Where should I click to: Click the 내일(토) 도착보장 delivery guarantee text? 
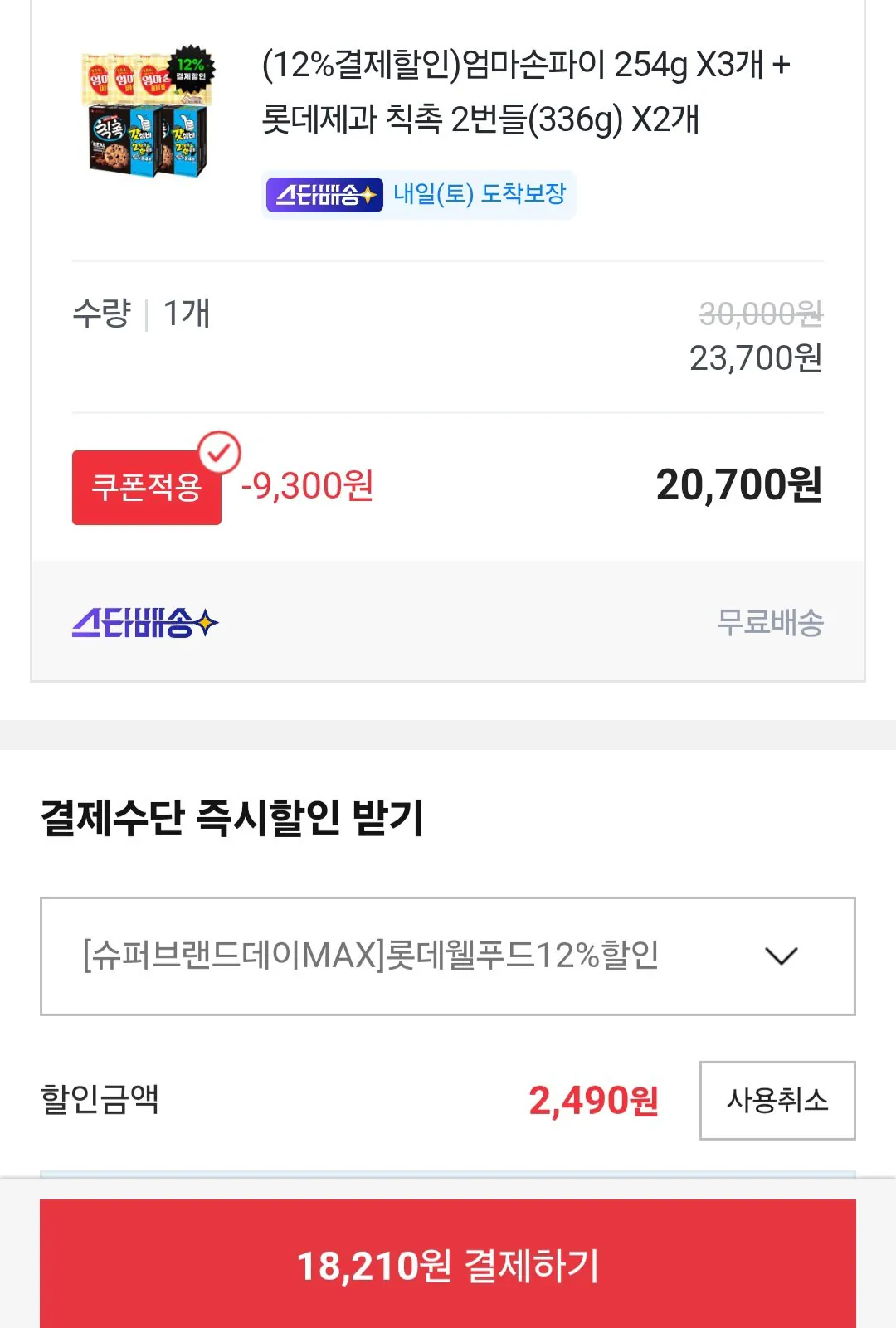[481, 194]
